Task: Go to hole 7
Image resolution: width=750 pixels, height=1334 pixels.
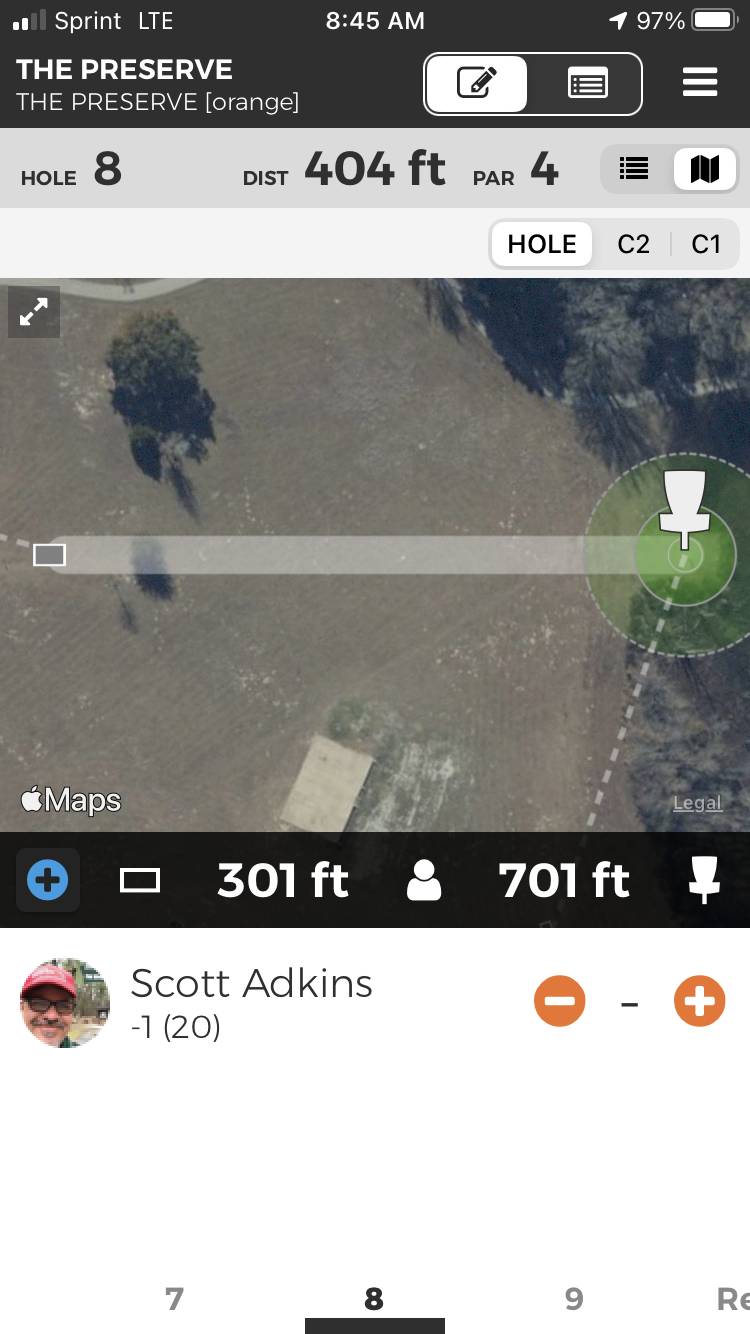Action: coord(174,1298)
